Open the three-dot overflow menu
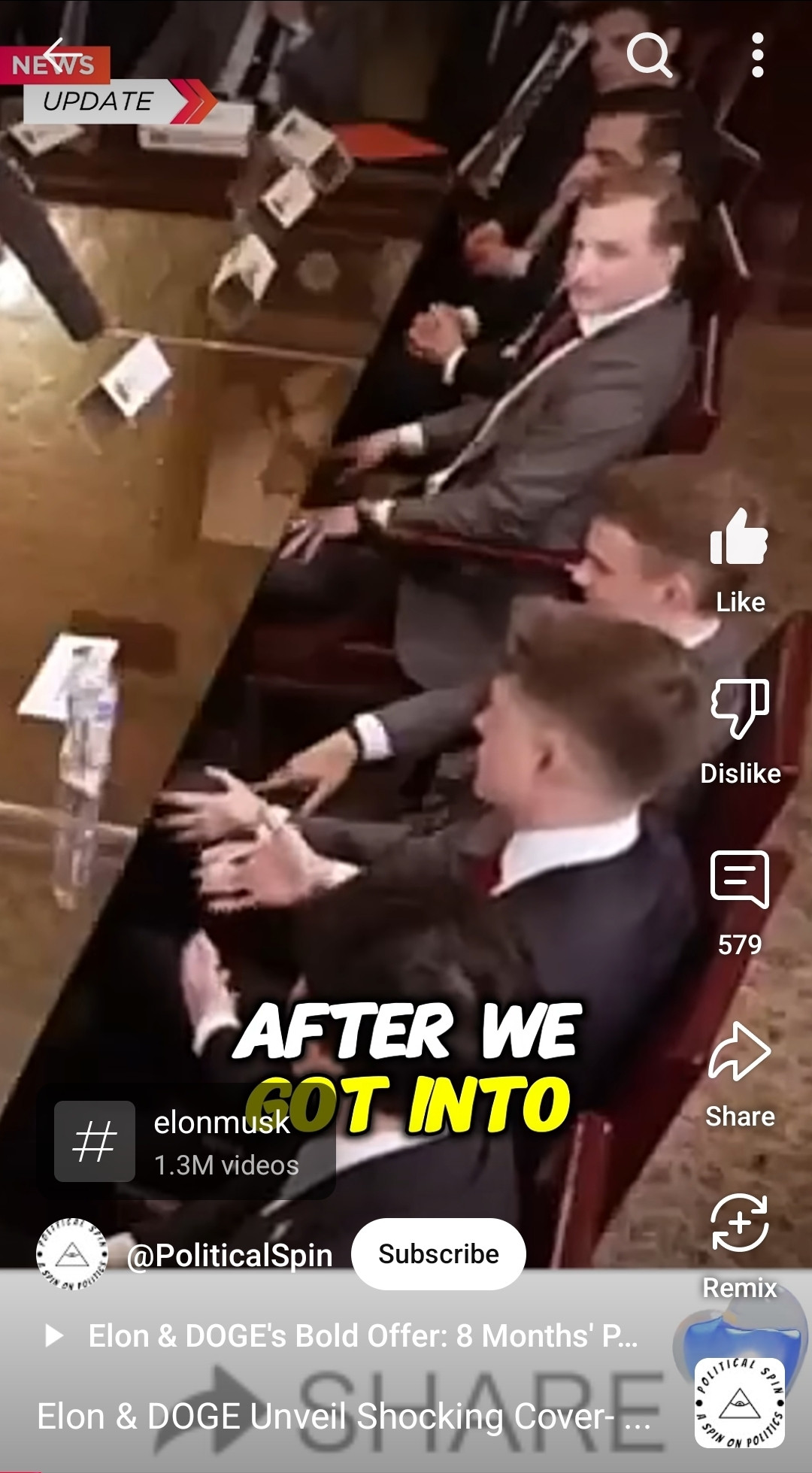812x1473 pixels. tap(757, 54)
